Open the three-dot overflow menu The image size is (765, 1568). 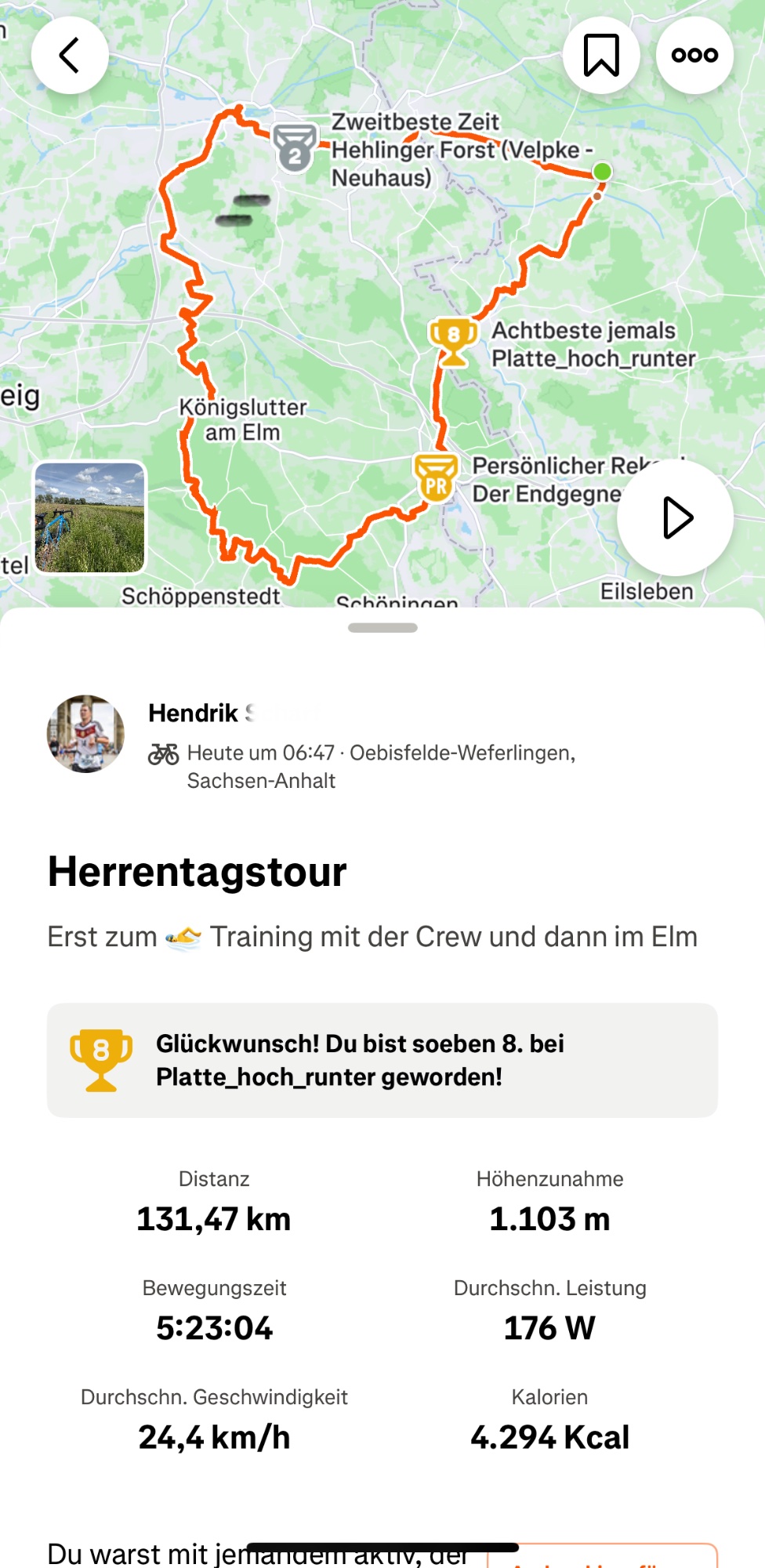pyautogui.click(x=694, y=56)
